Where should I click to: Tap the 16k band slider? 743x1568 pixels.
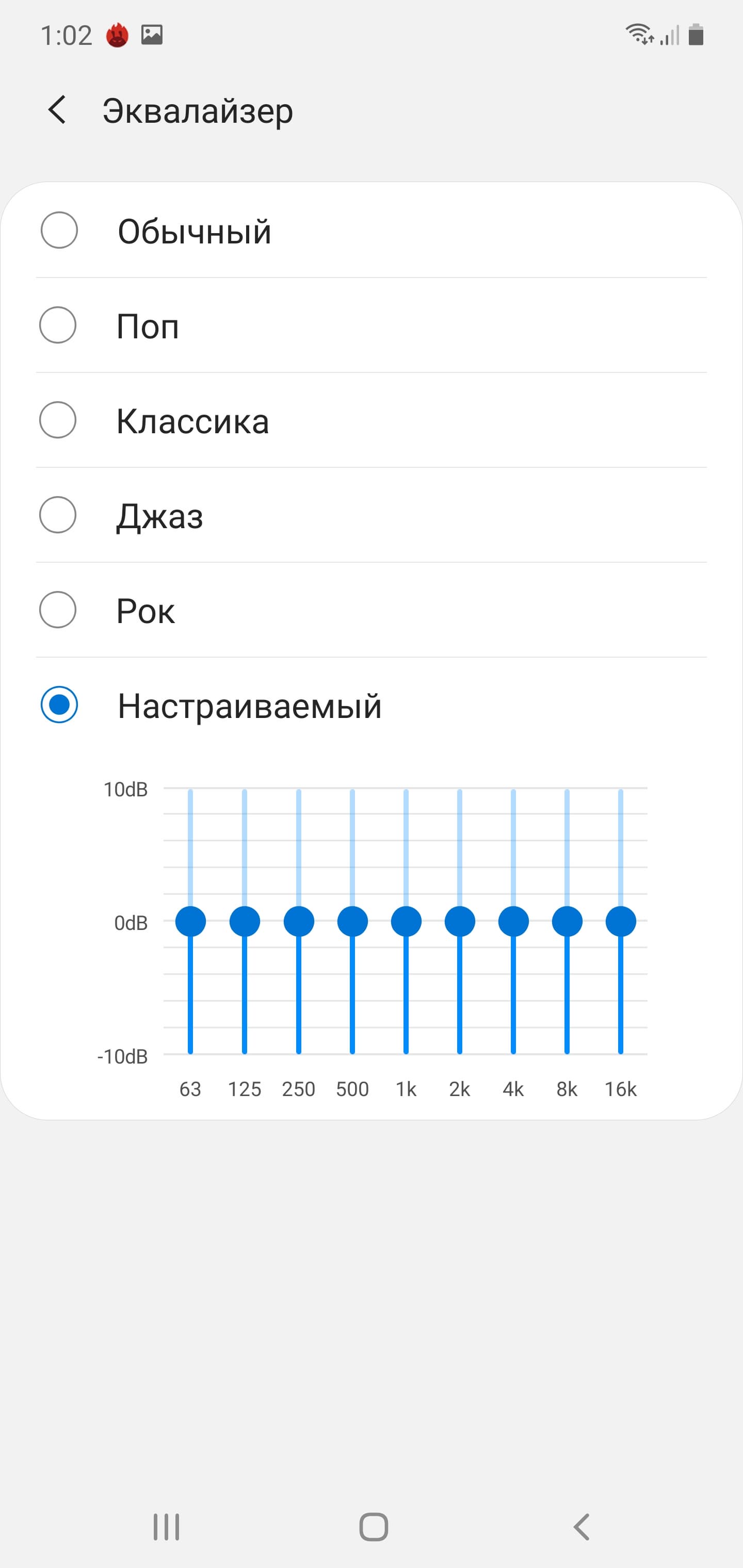pos(621,921)
